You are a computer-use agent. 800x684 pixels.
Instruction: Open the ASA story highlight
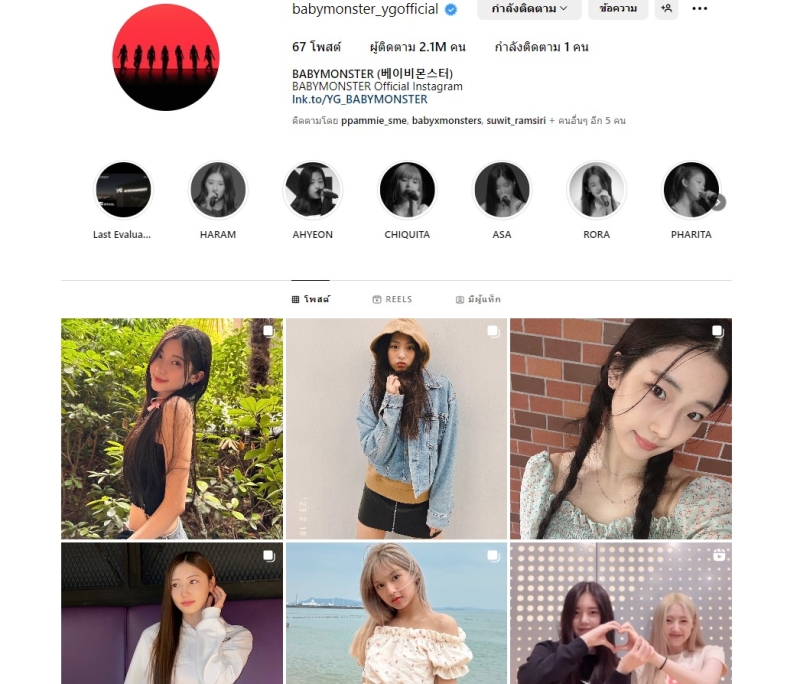click(x=502, y=190)
